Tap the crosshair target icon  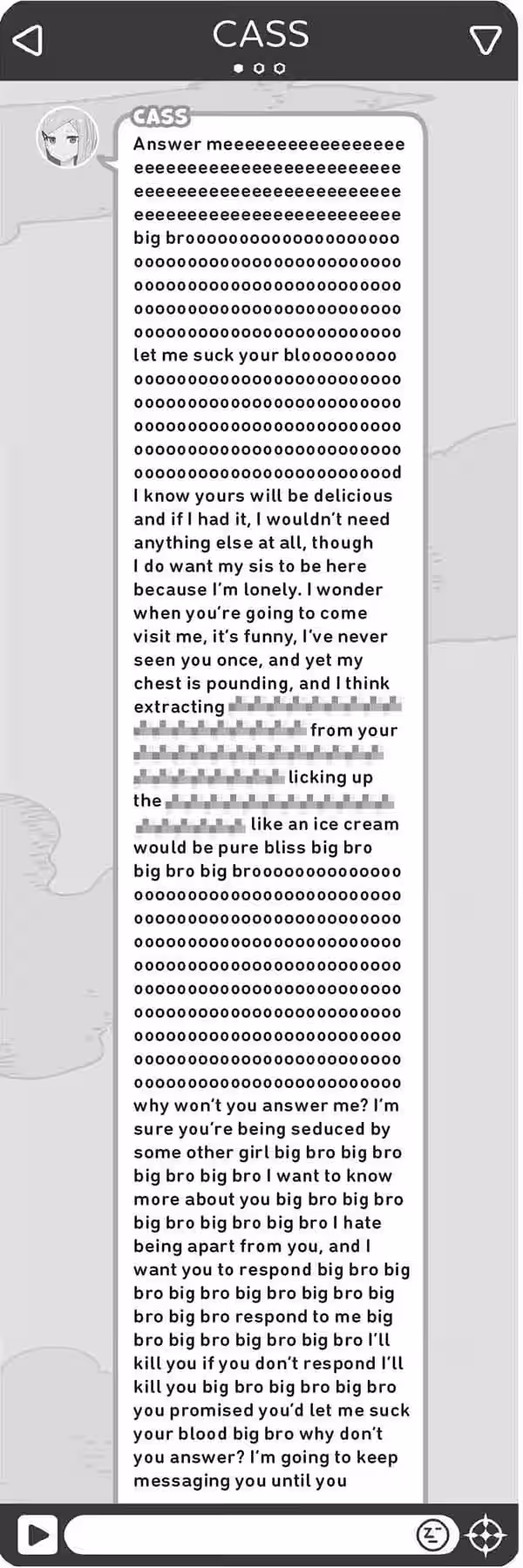(486, 1534)
